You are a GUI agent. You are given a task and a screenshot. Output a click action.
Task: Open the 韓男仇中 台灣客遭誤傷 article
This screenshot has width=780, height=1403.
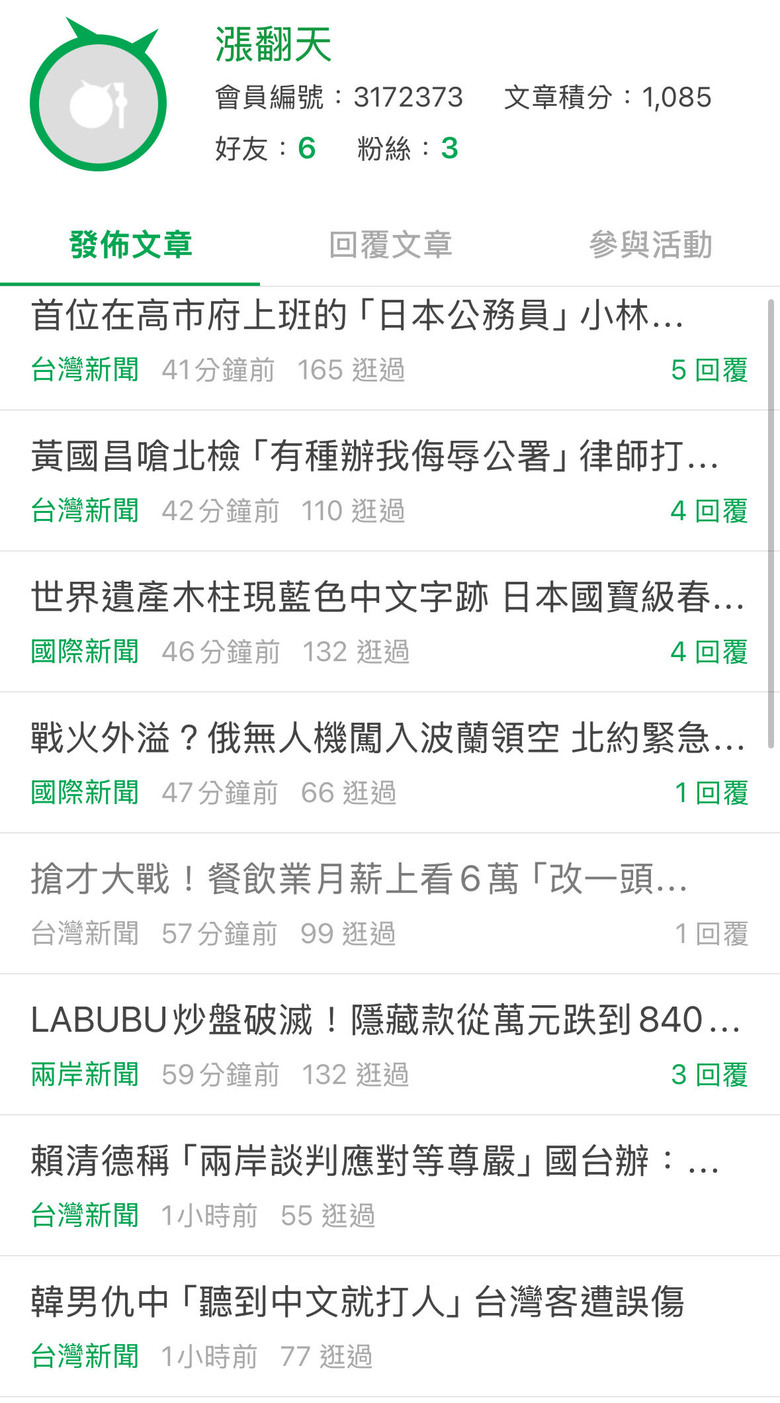(x=390, y=1327)
